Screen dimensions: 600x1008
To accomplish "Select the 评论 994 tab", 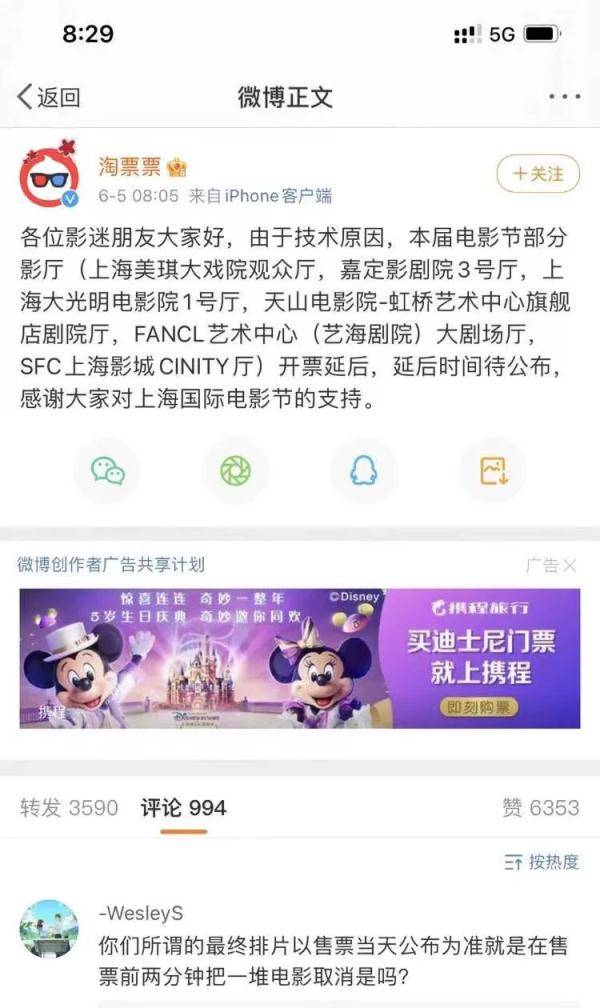I will pos(183,807).
